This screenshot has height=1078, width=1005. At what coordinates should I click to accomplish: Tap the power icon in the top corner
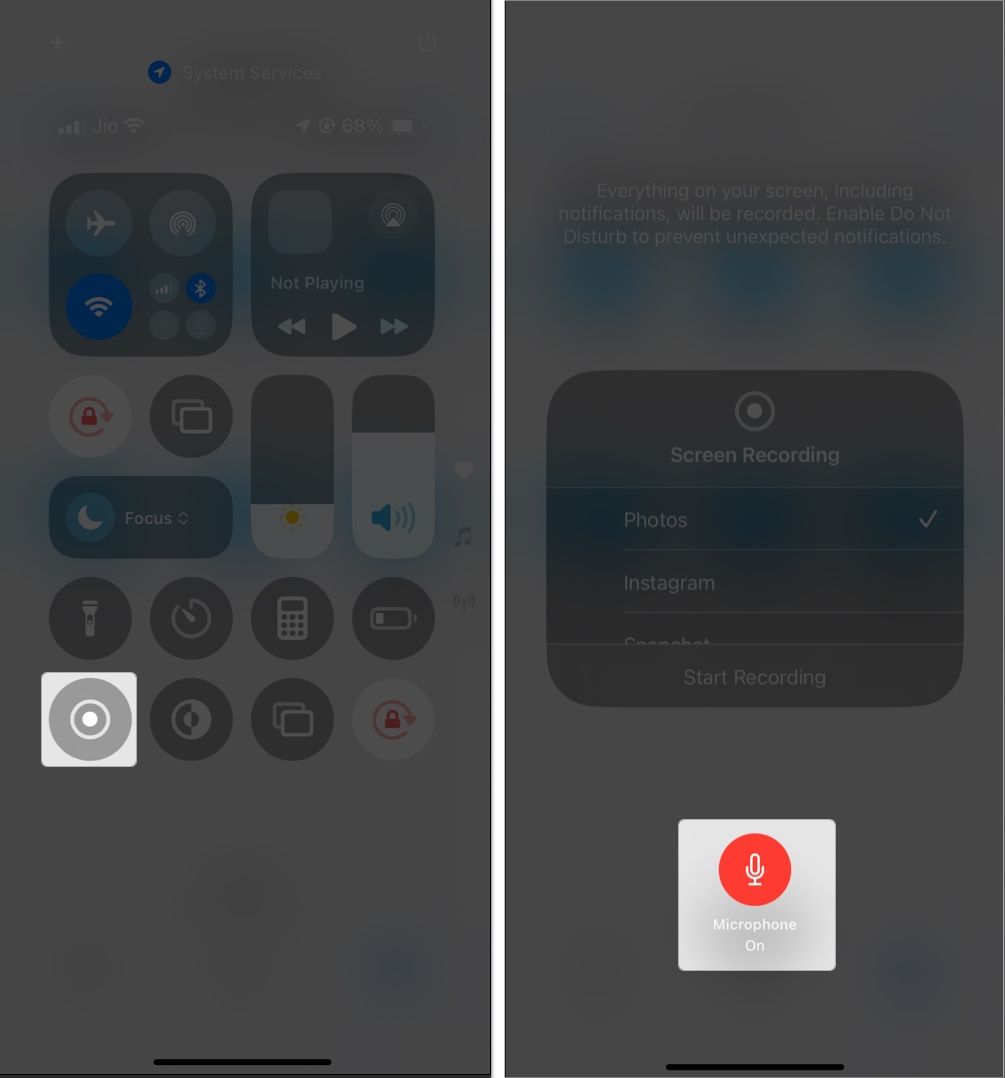(x=428, y=43)
